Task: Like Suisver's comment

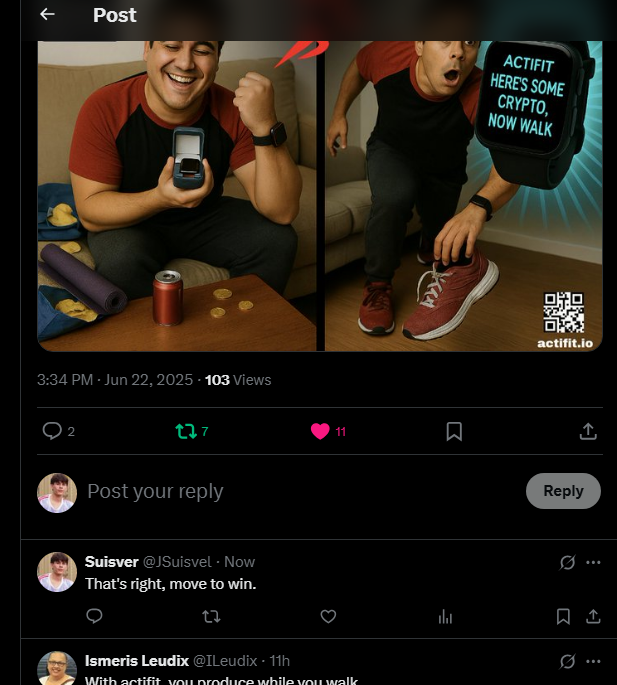Action: tap(328, 616)
